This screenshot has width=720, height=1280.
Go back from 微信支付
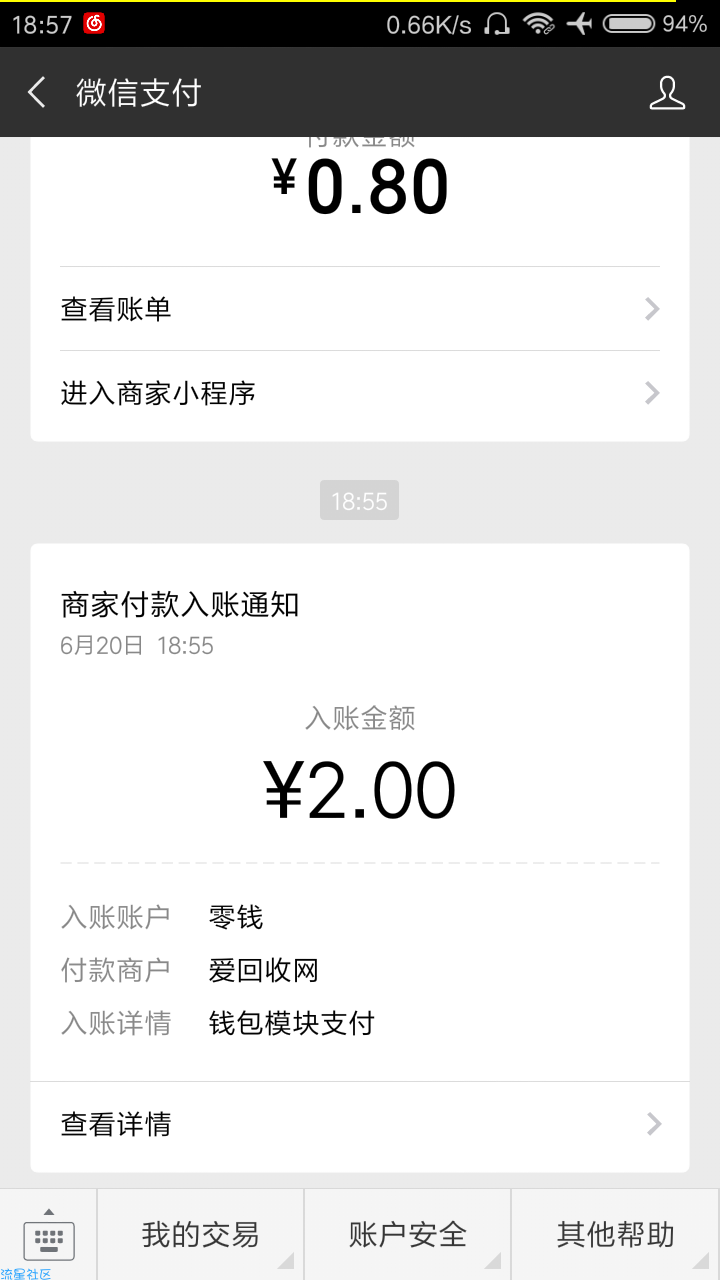pos(37,93)
